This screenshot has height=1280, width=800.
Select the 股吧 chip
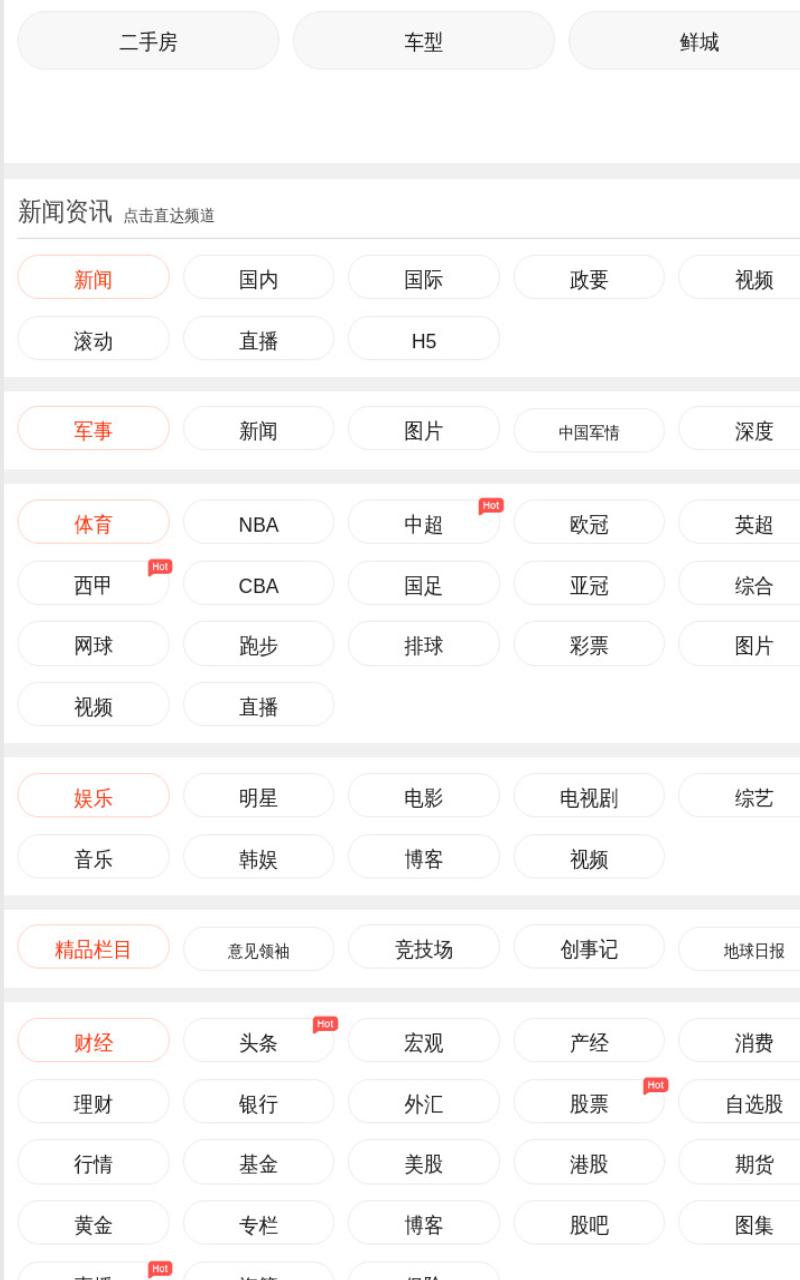(x=589, y=1222)
